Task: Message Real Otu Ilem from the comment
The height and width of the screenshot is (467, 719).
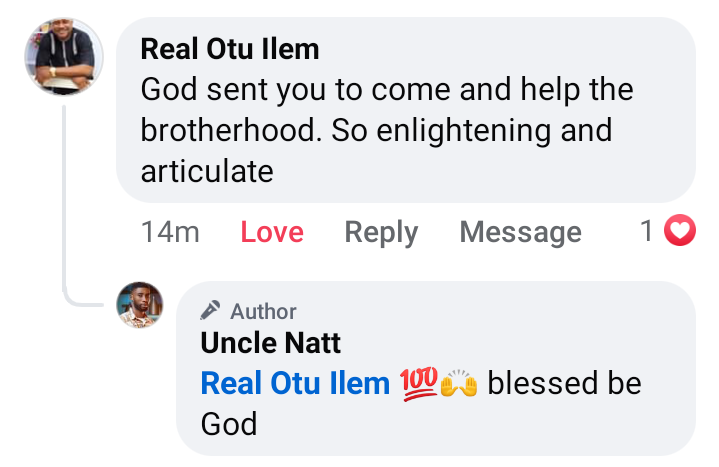Action: pos(520,232)
